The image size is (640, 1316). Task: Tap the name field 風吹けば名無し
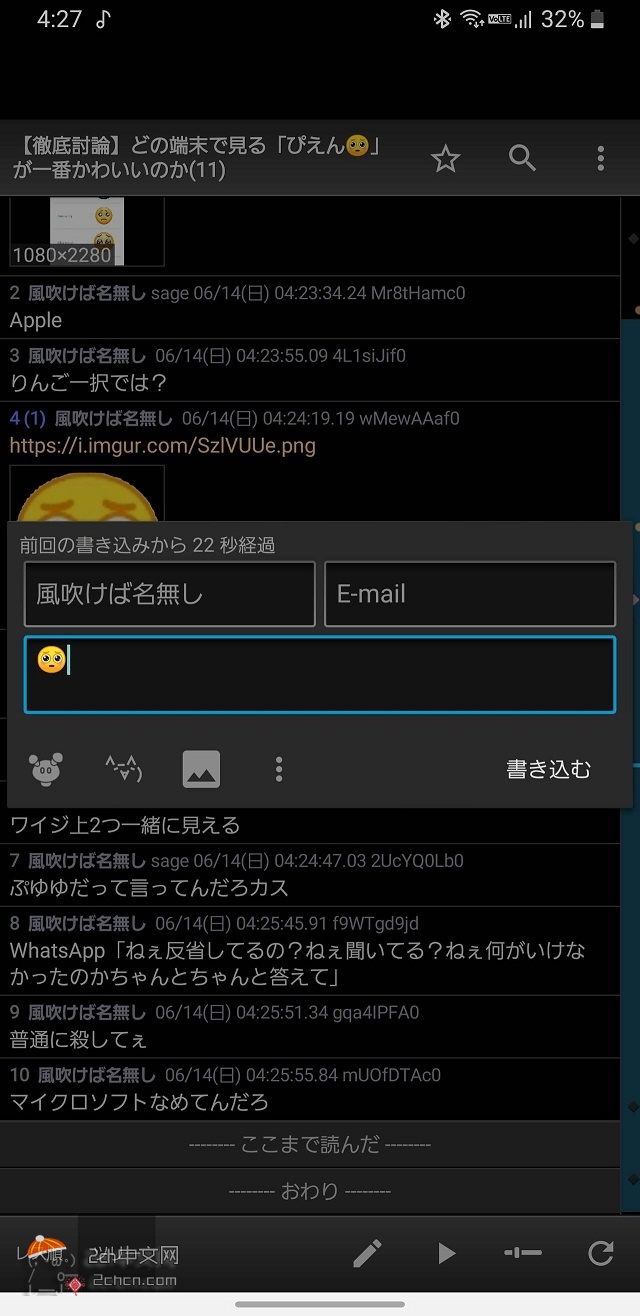click(x=169, y=594)
